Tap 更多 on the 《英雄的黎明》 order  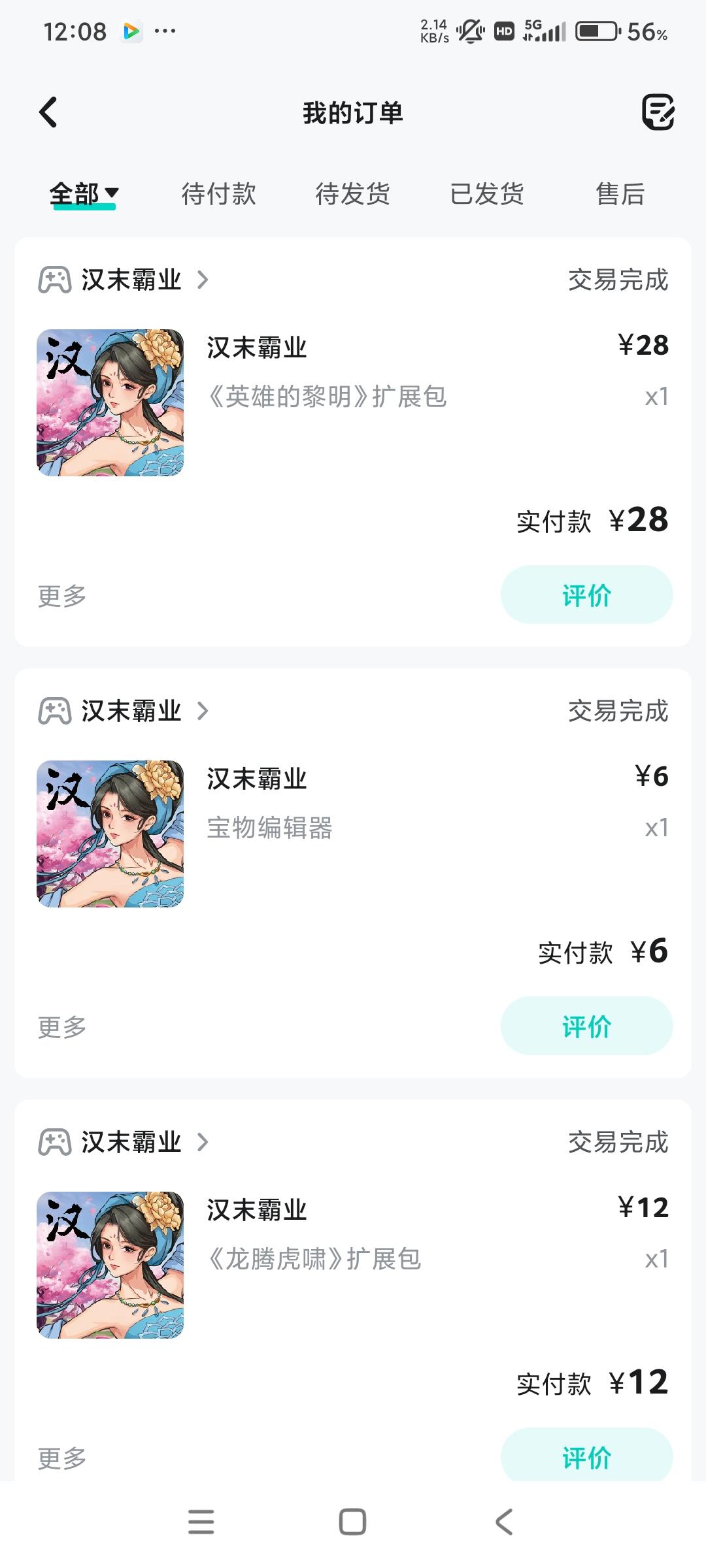pos(62,596)
